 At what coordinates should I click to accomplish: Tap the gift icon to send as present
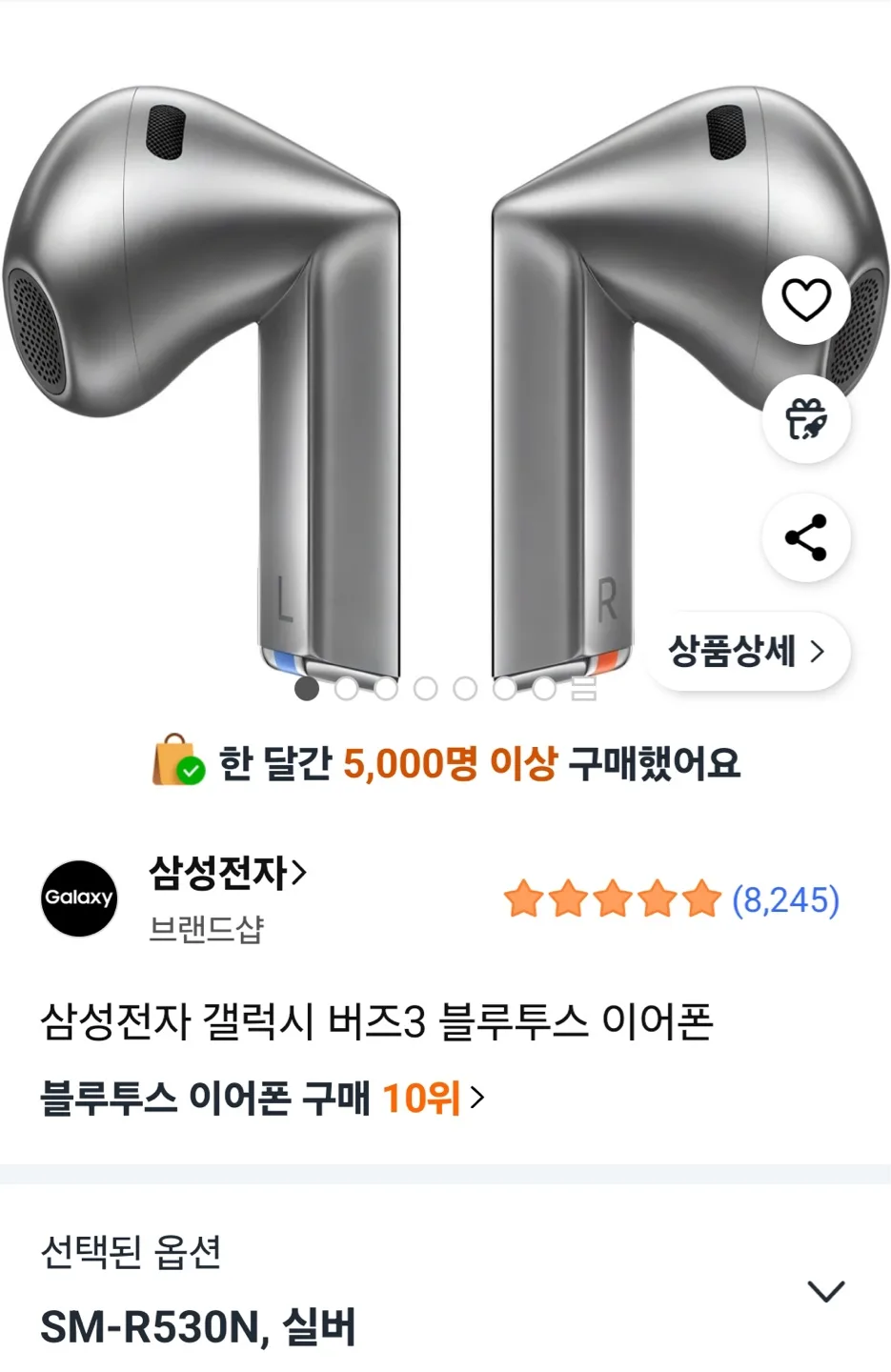pyautogui.click(x=806, y=419)
